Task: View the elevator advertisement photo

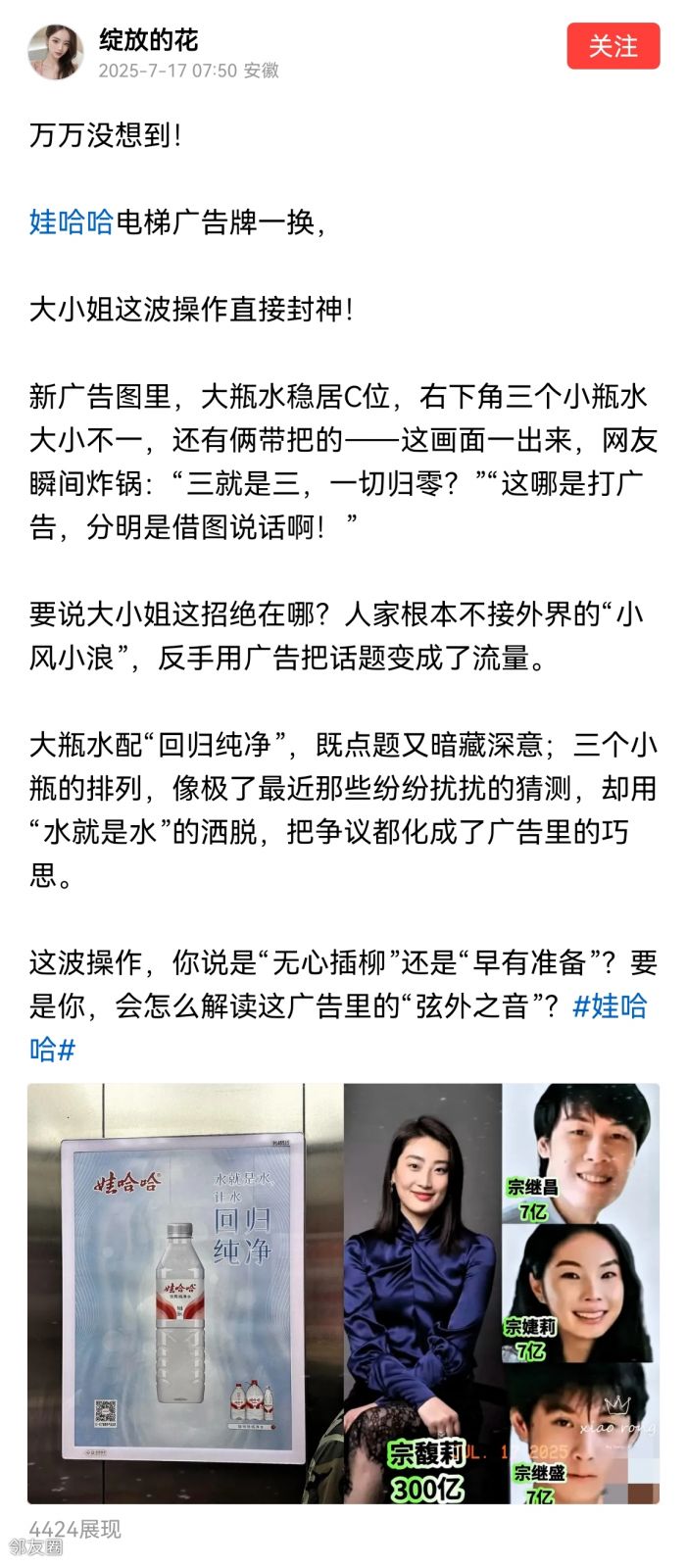Action: tap(184, 1294)
